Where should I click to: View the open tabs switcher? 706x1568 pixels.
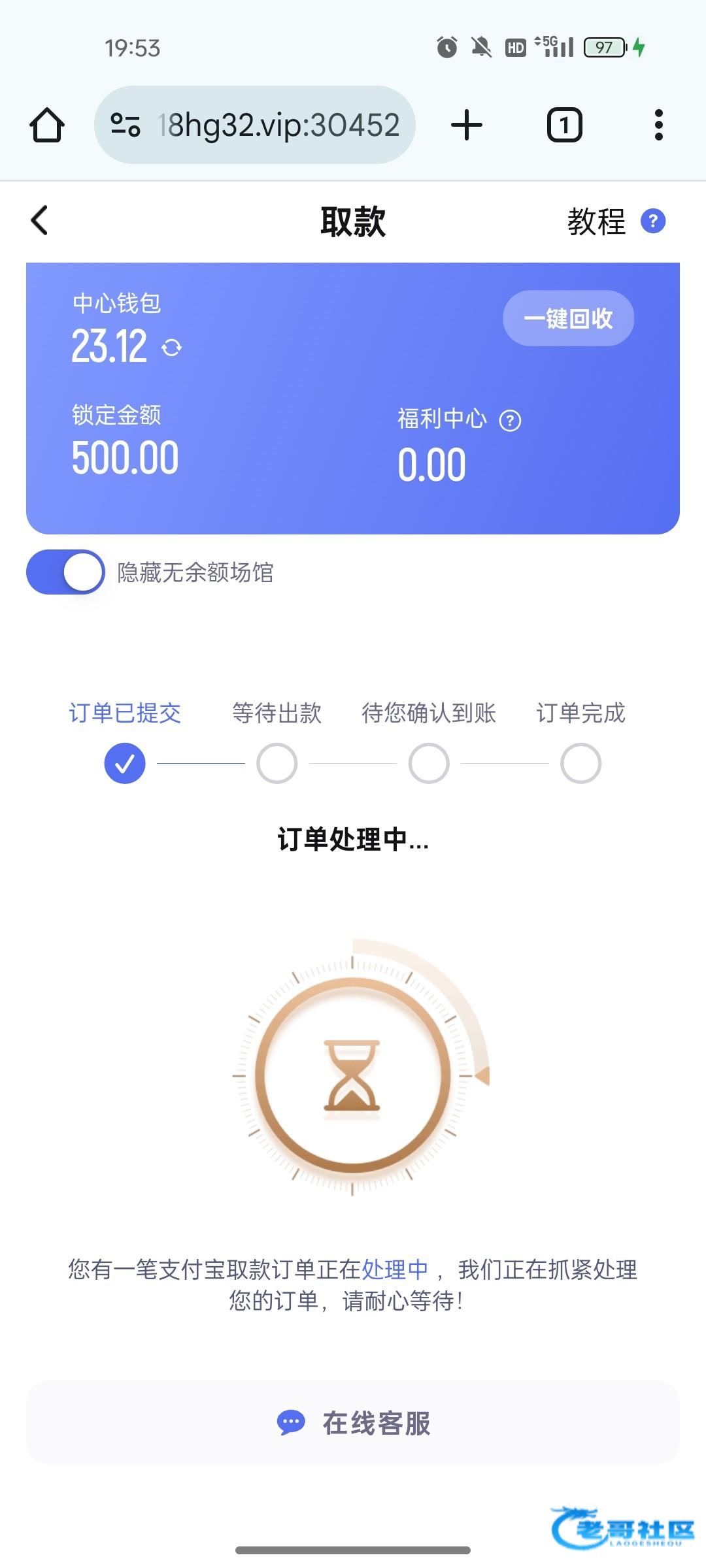click(564, 125)
